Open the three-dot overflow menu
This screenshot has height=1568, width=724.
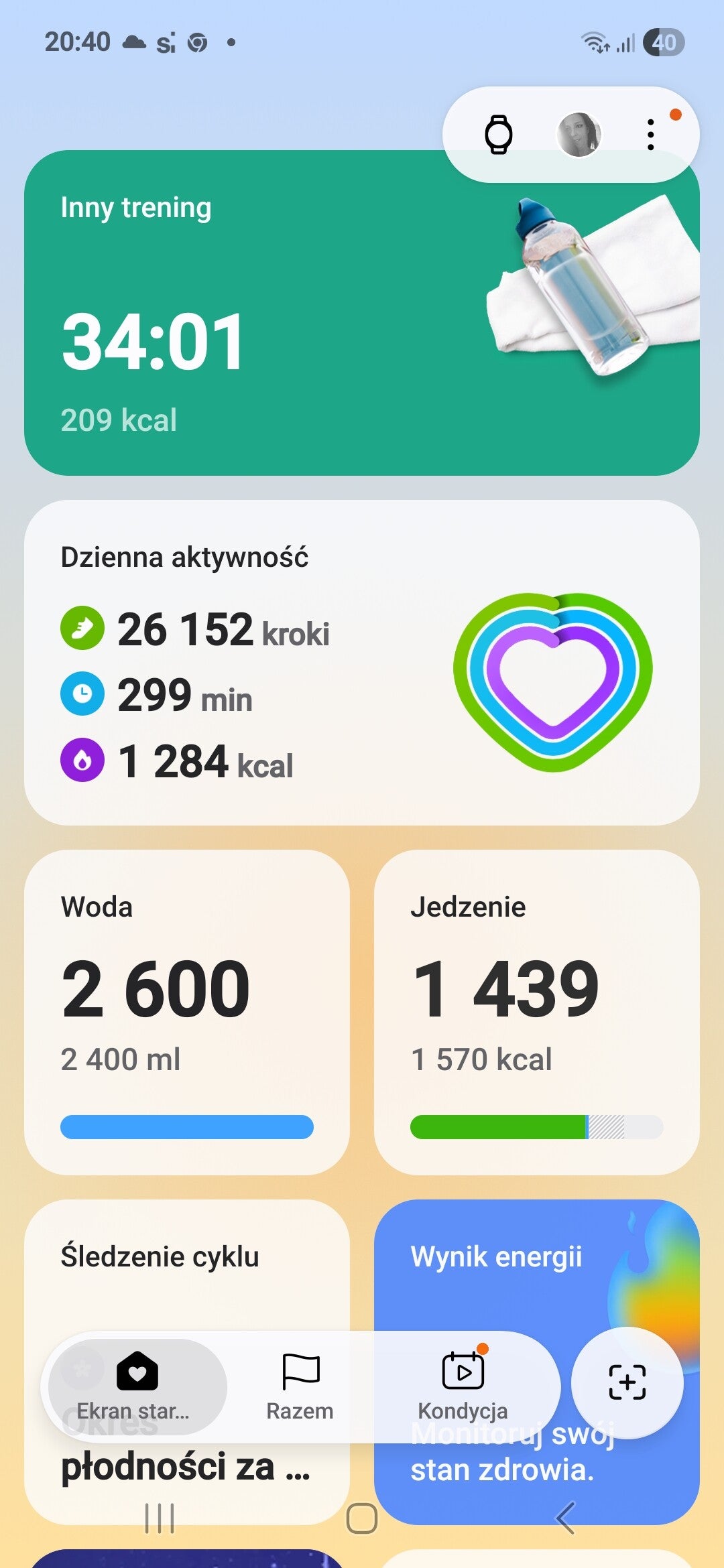tap(650, 135)
